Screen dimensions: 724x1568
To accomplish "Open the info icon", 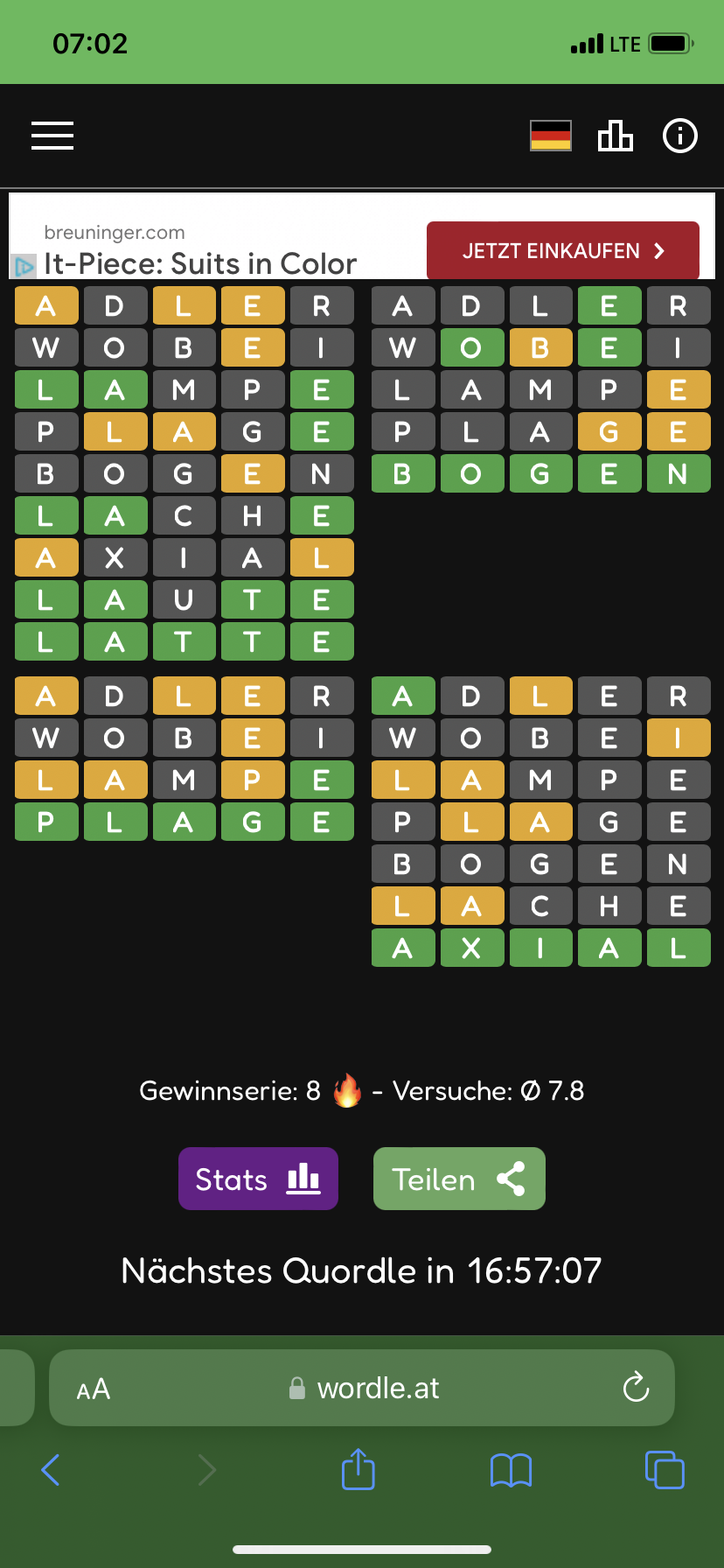I will [679, 136].
